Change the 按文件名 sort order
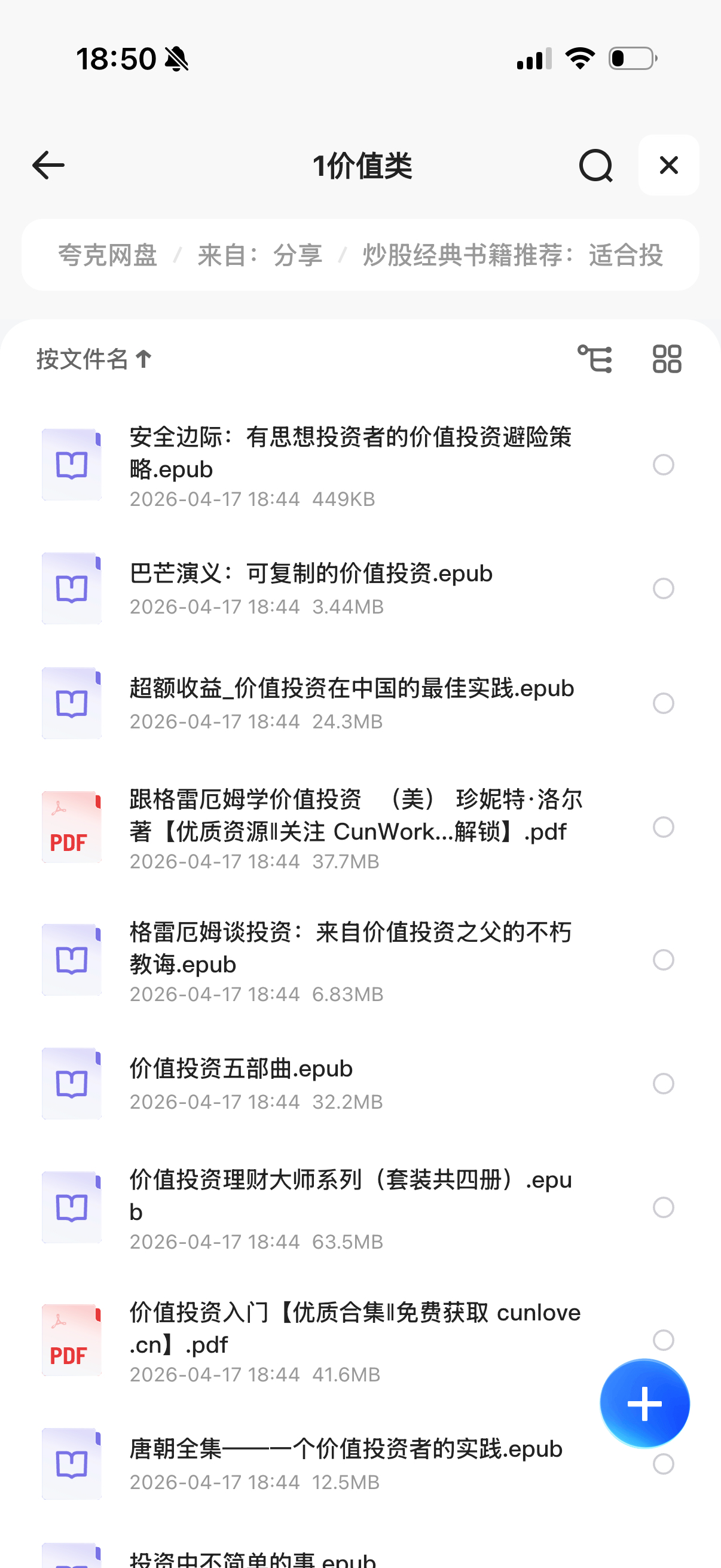 point(94,359)
